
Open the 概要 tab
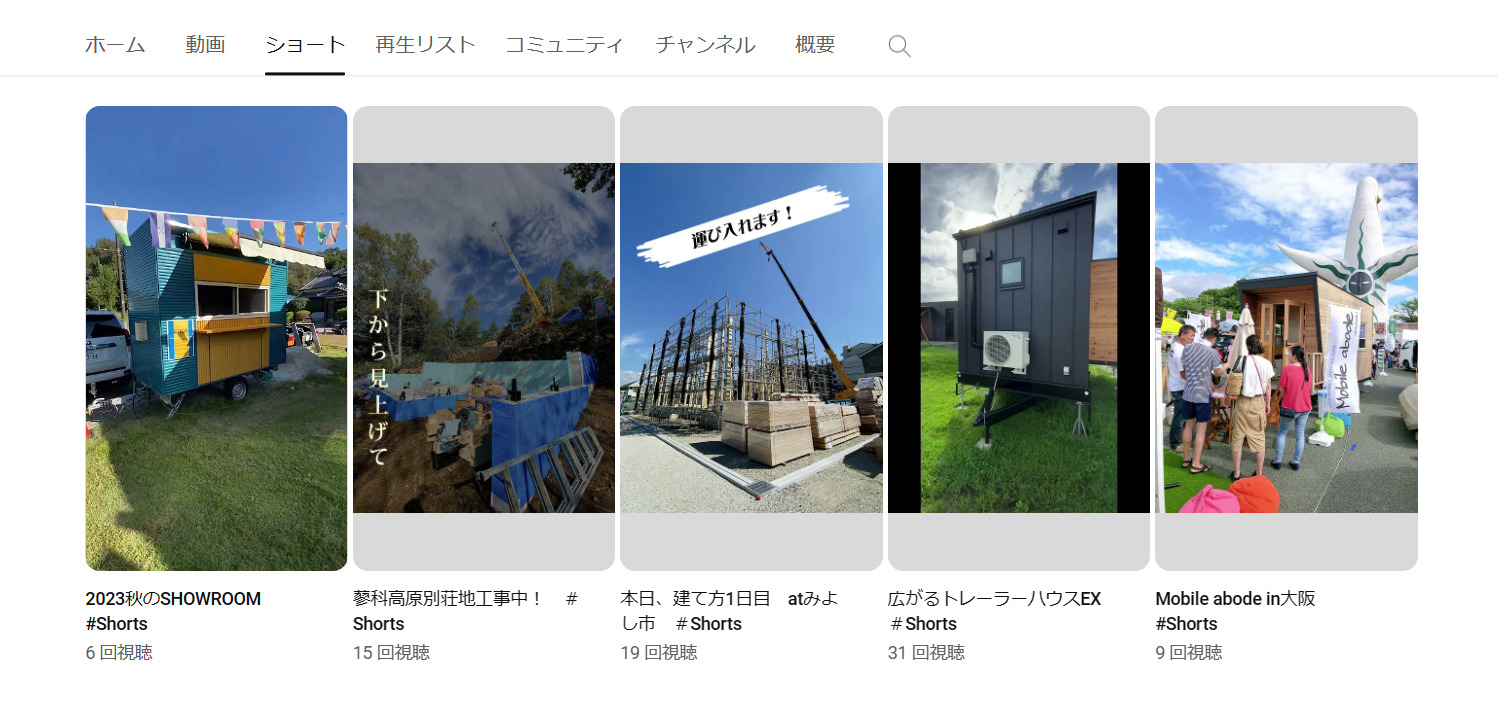point(815,45)
